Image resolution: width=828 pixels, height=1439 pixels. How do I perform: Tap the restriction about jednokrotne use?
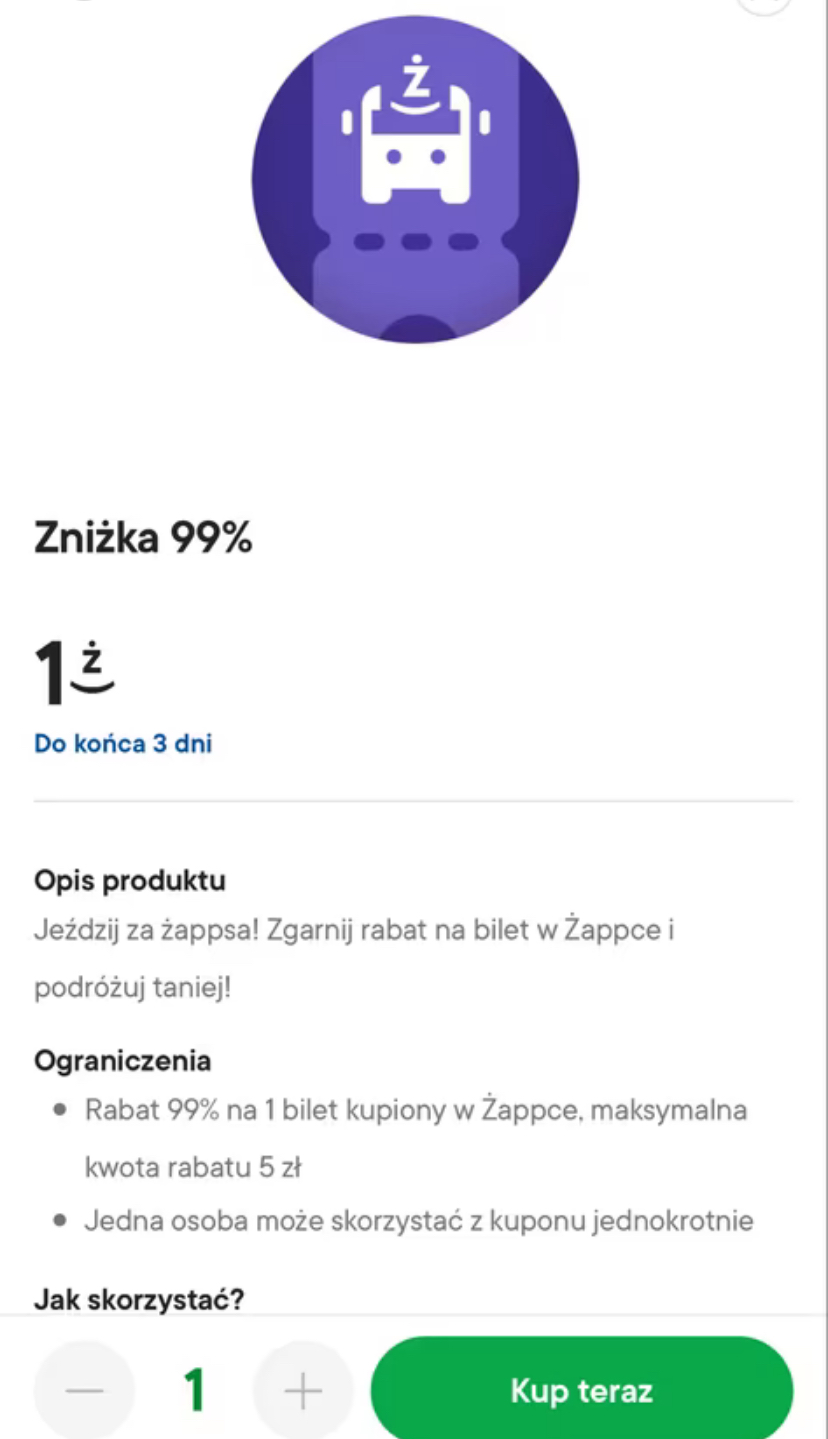[418, 1220]
